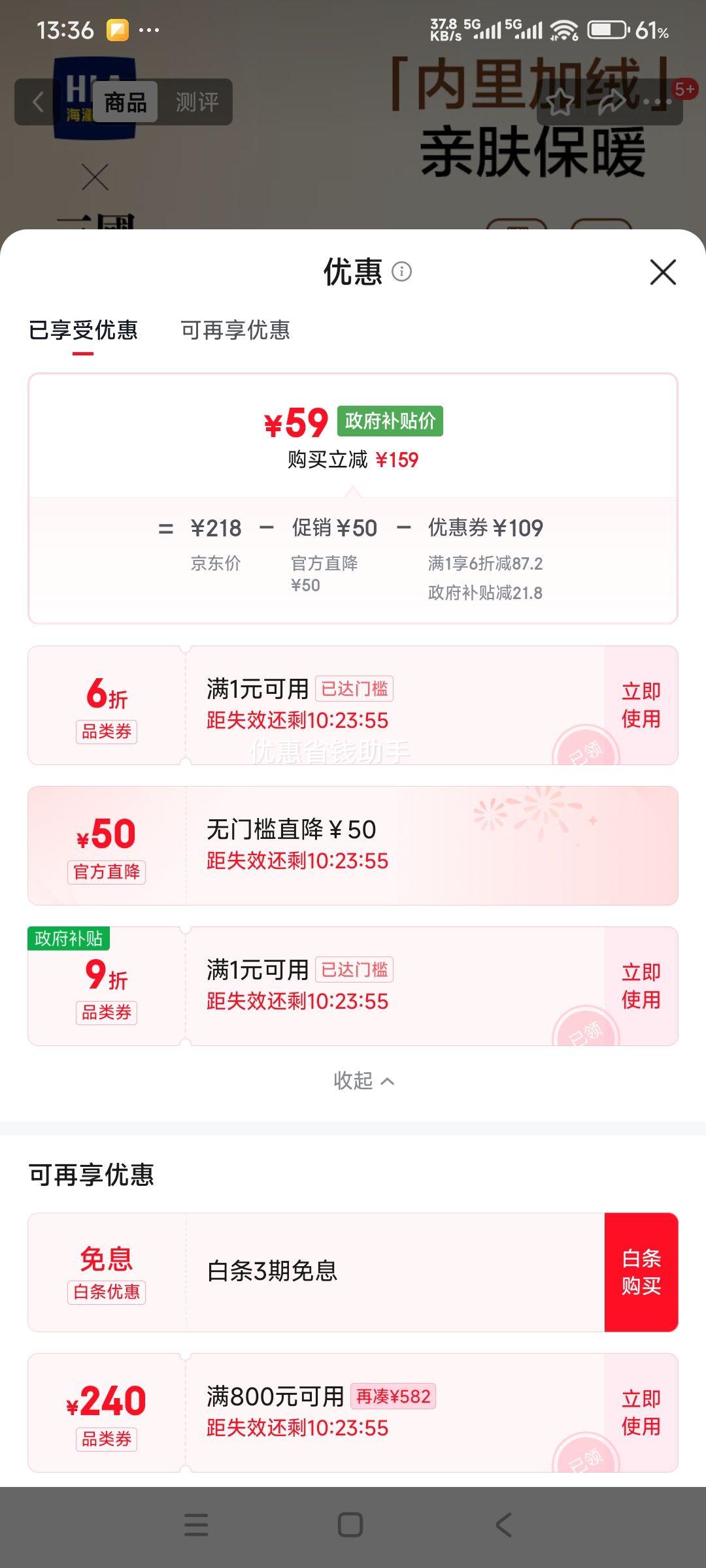The image size is (706, 1568).
Task: Tap the ¥50 官方直降 coupon card
Action: (x=353, y=844)
